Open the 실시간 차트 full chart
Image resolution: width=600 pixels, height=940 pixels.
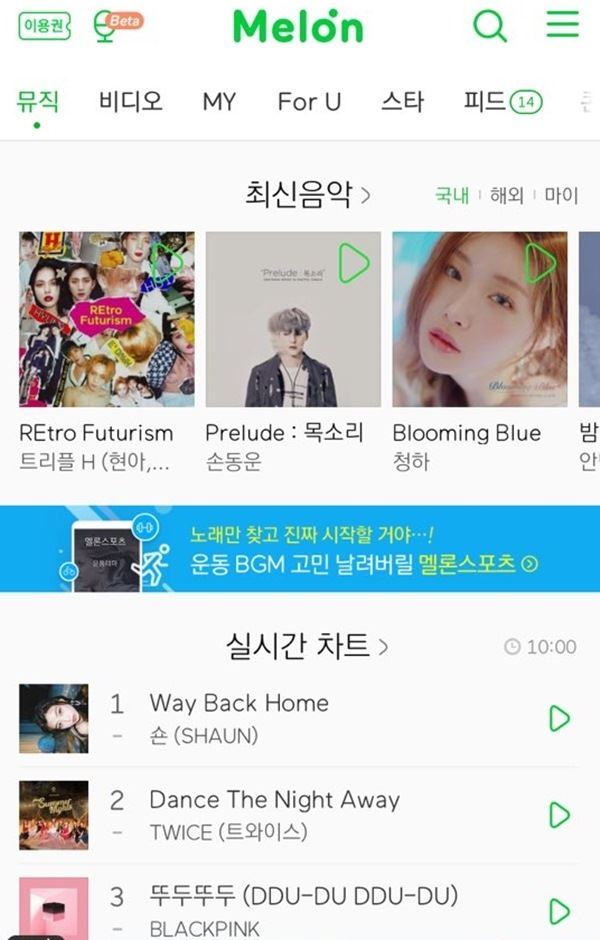308,646
